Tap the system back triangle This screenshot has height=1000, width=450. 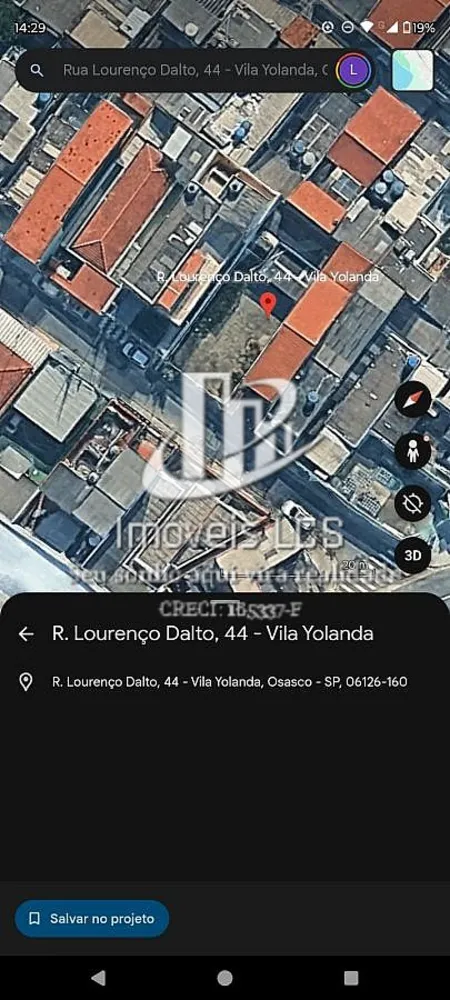(x=98, y=978)
